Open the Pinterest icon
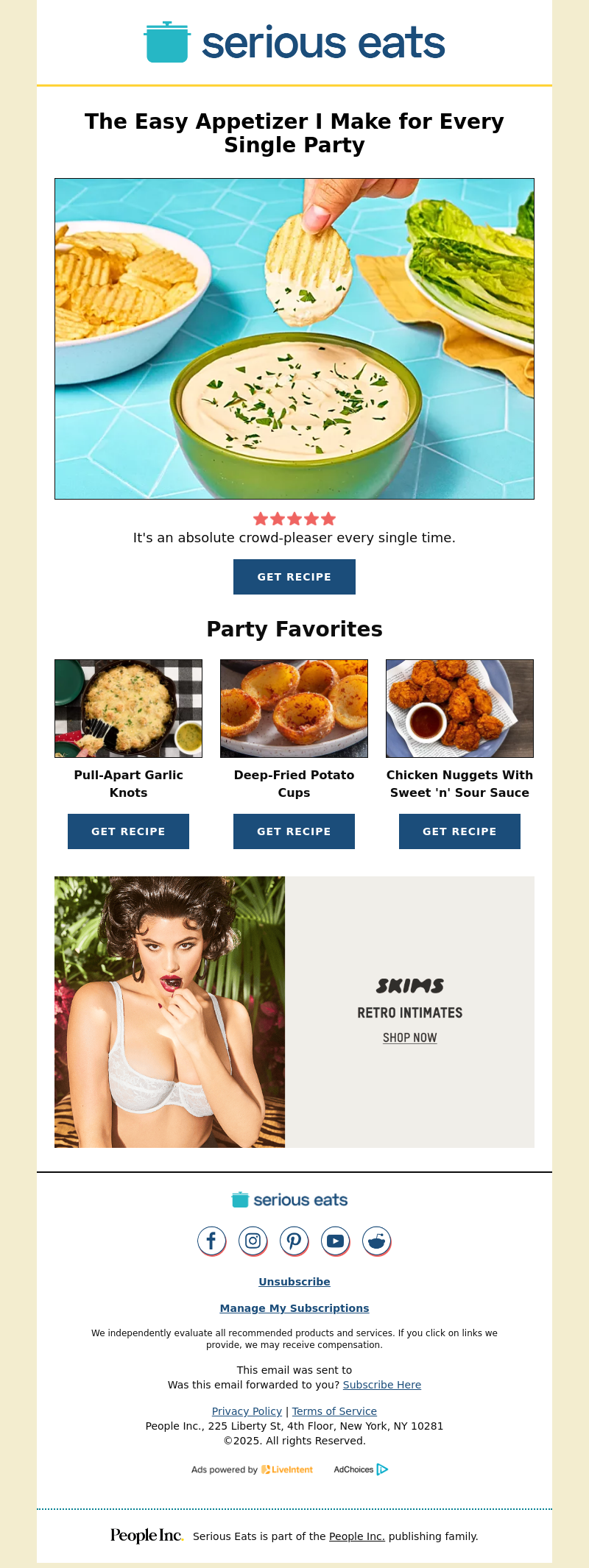This screenshot has height=1568, width=589. 294,1241
